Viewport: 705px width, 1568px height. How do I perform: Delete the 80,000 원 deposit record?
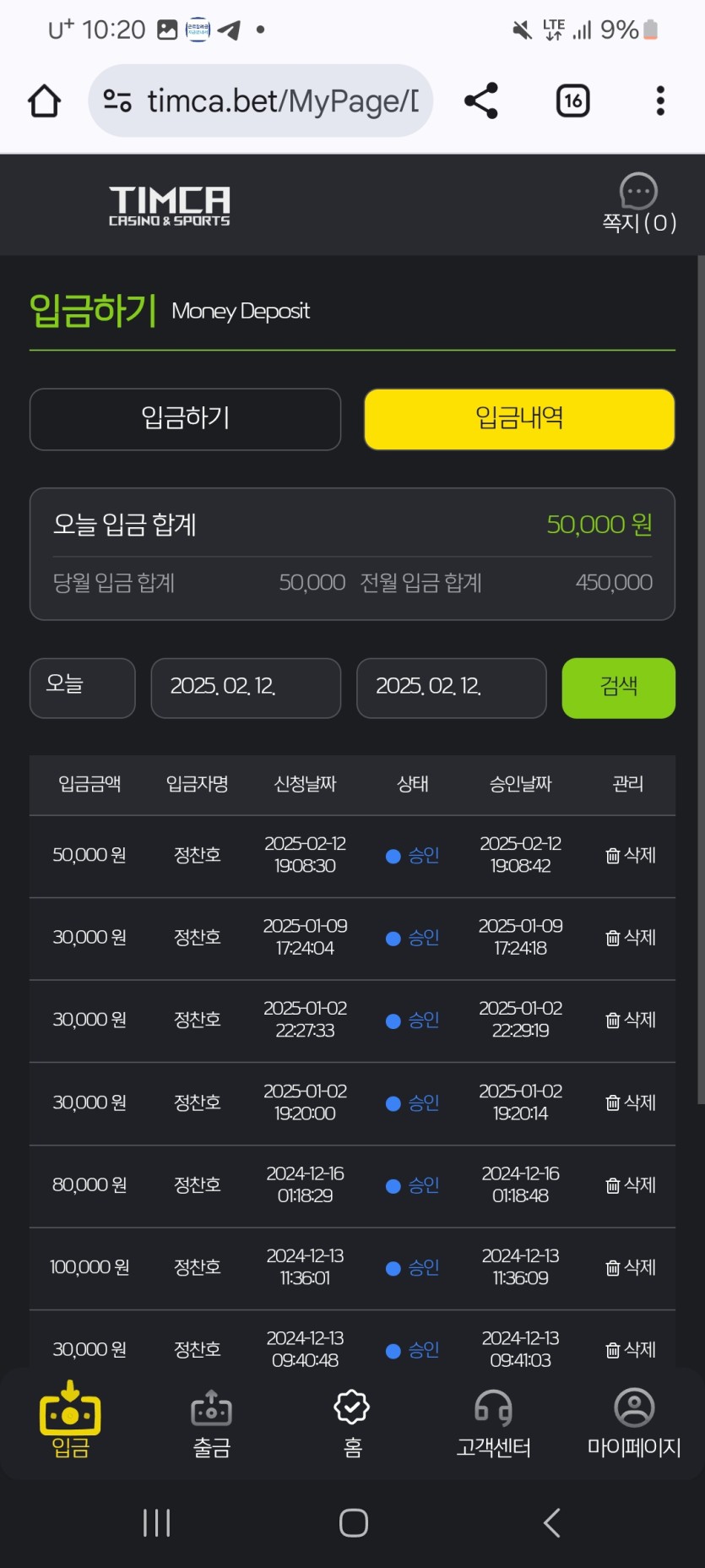pos(631,1185)
